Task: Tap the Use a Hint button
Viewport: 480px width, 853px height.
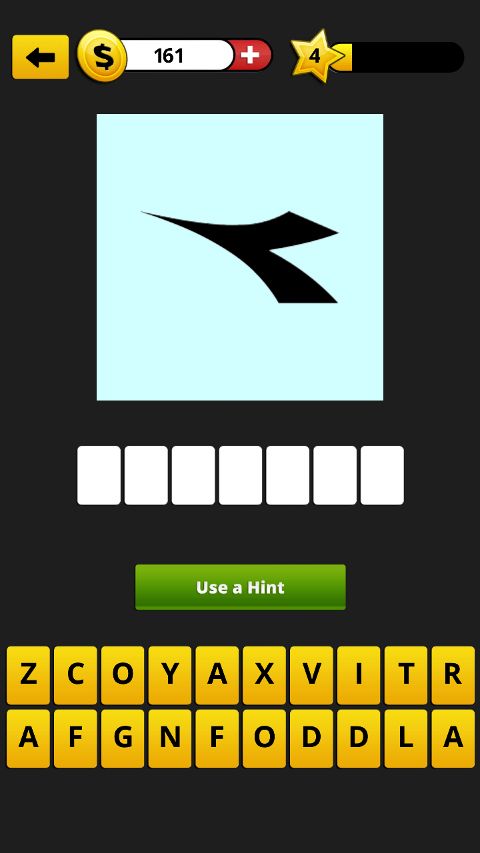Action: [x=240, y=587]
